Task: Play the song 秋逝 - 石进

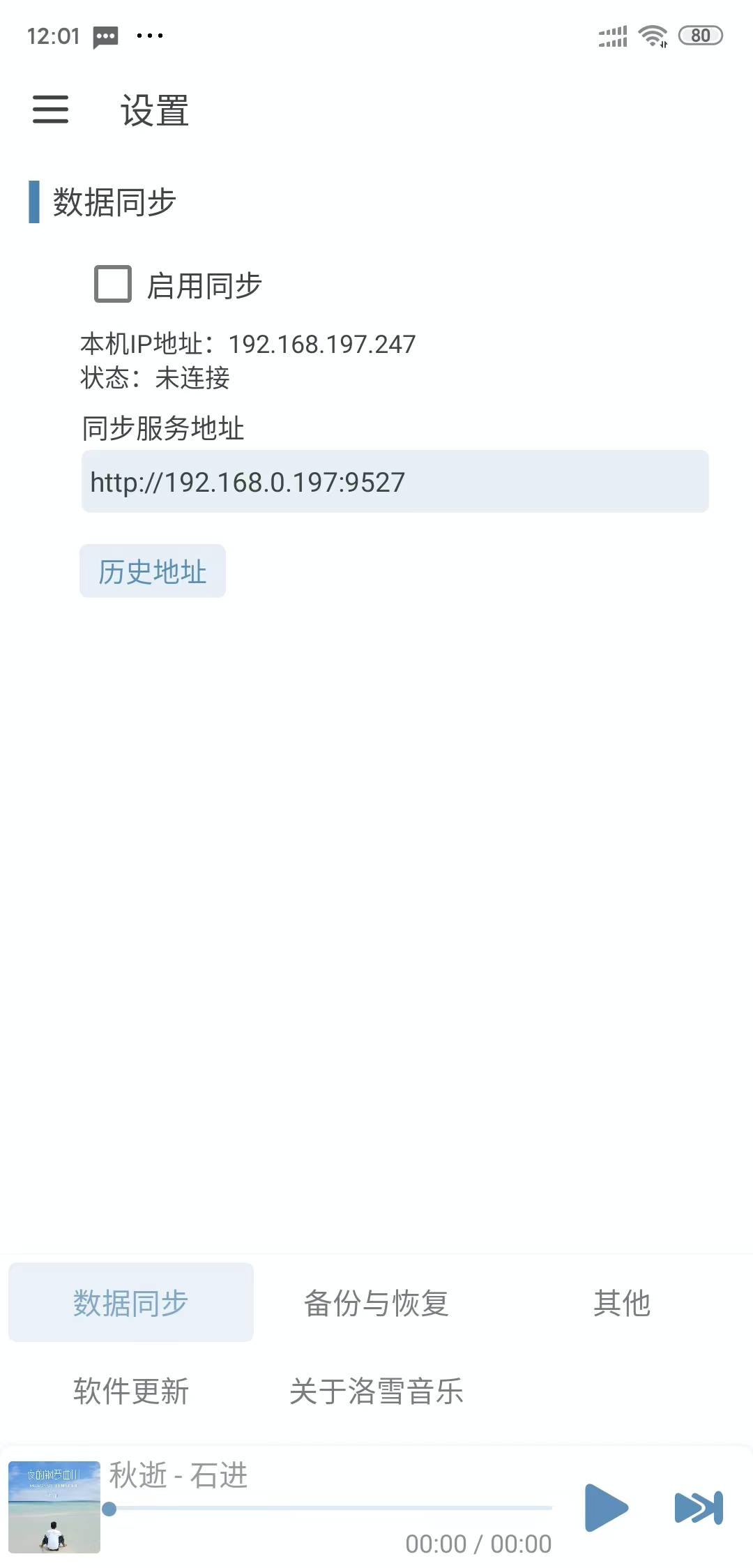Action: 606,1507
